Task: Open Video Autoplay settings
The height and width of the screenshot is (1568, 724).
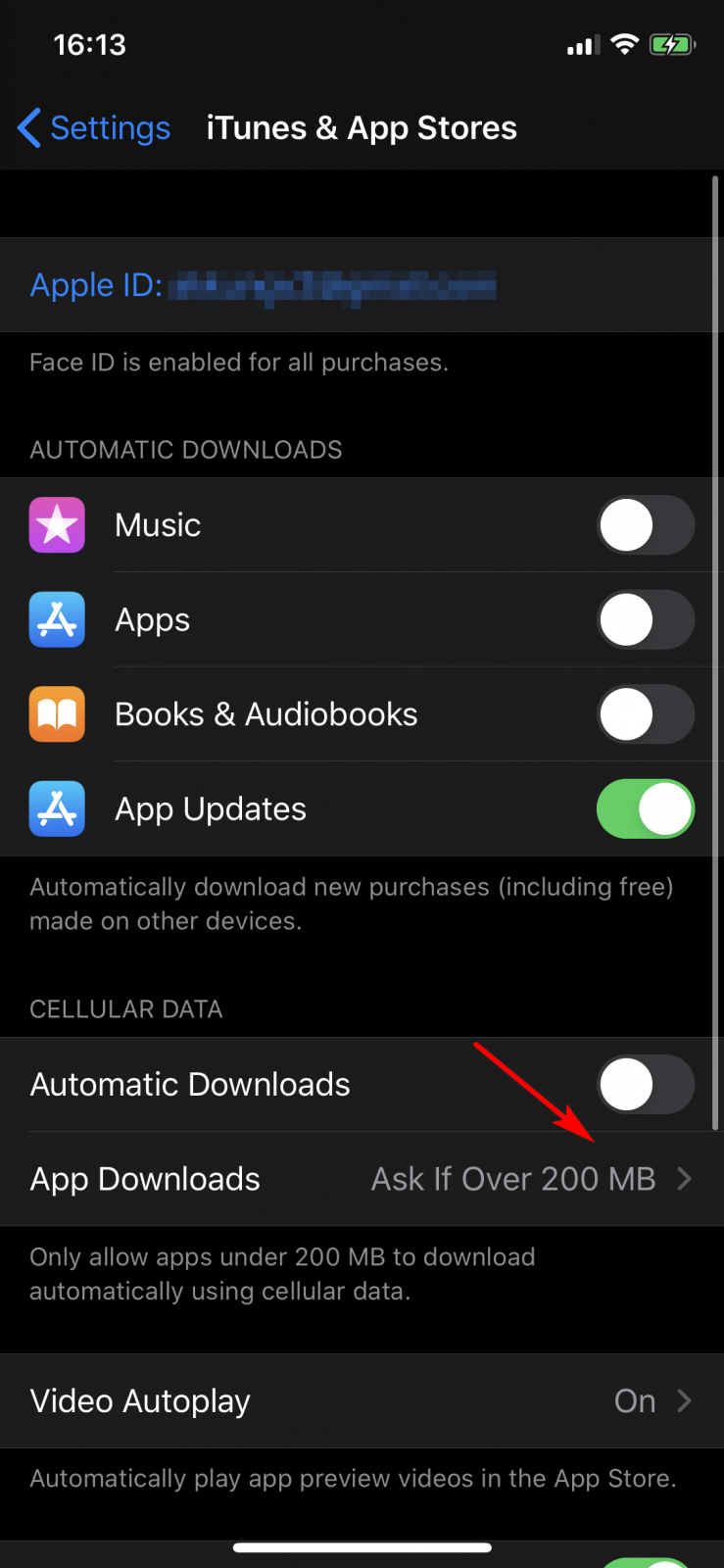Action: click(362, 1401)
